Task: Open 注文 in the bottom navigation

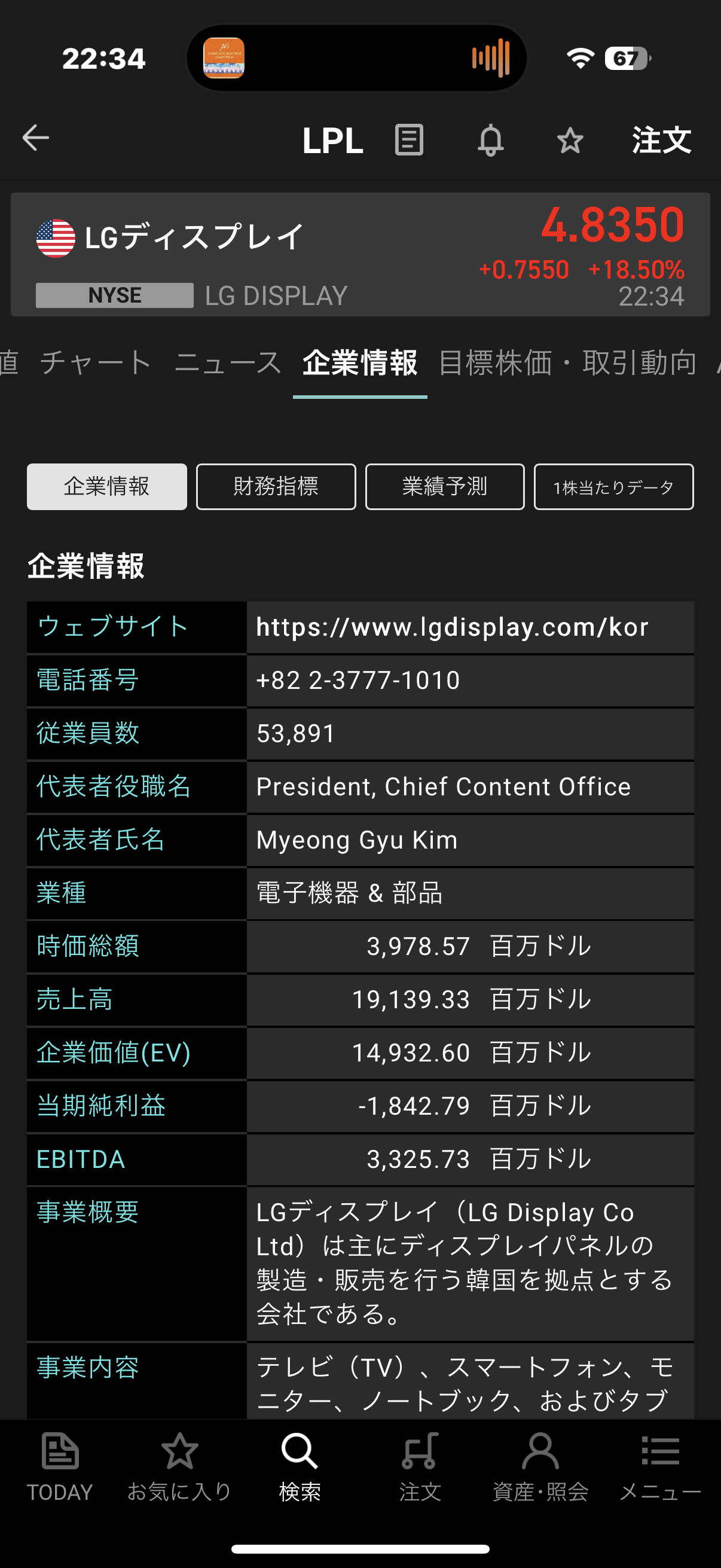Action: pyautogui.click(x=420, y=1467)
